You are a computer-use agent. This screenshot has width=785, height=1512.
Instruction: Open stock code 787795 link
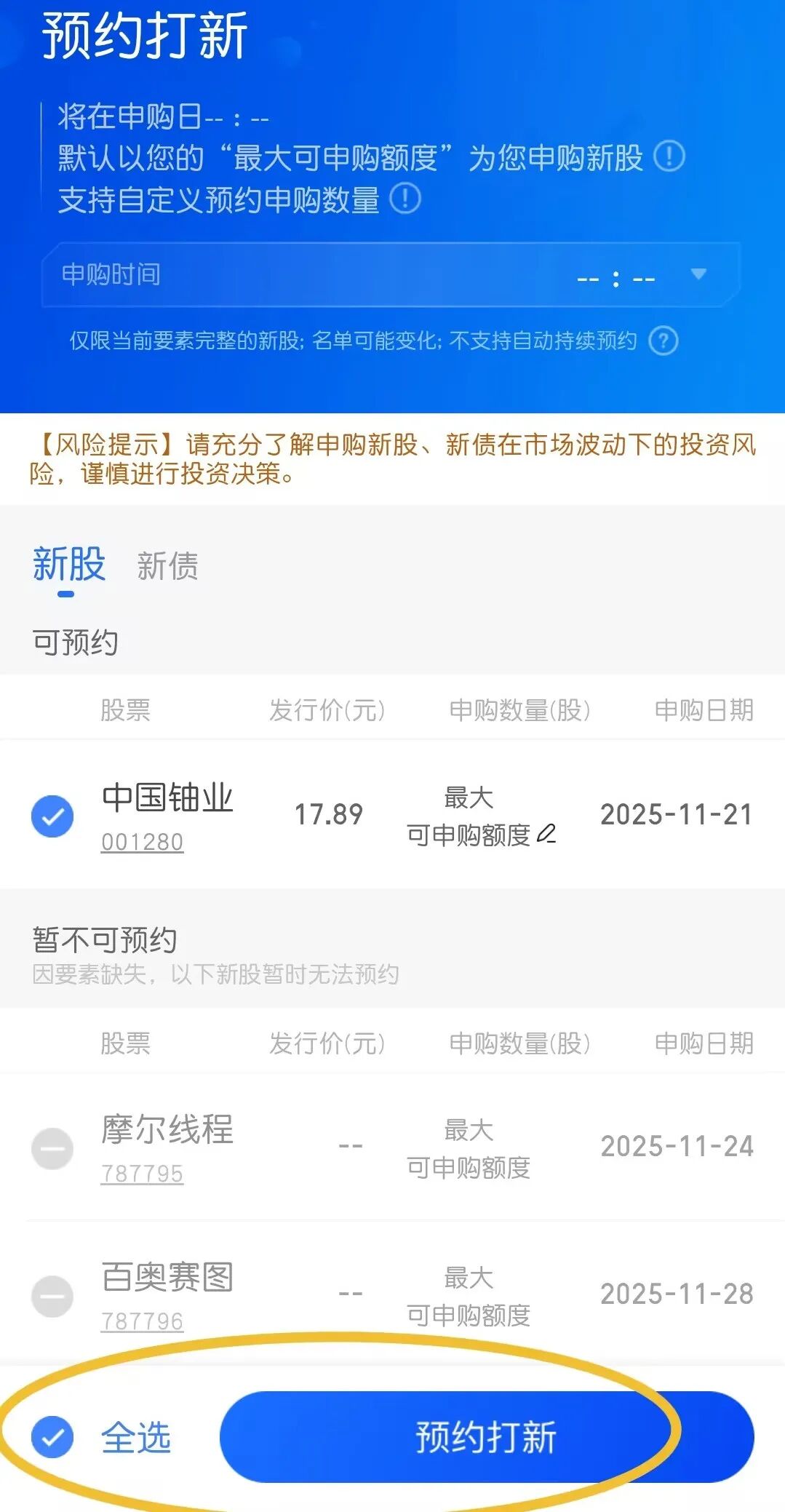[x=143, y=1174]
